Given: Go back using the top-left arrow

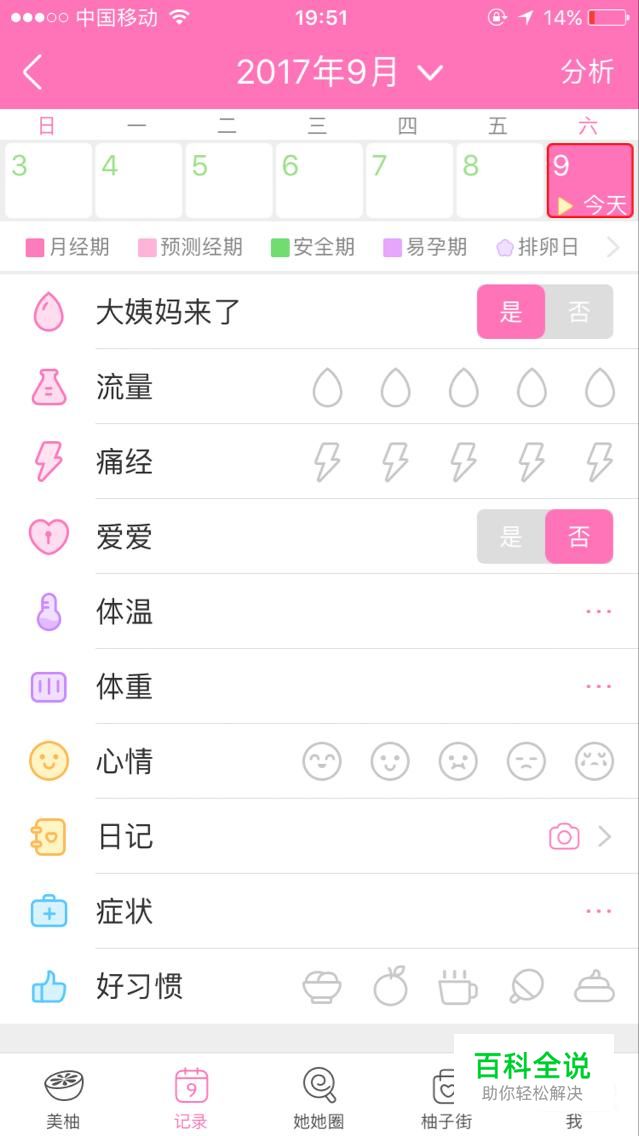Looking at the screenshot, I should tap(33, 72).
